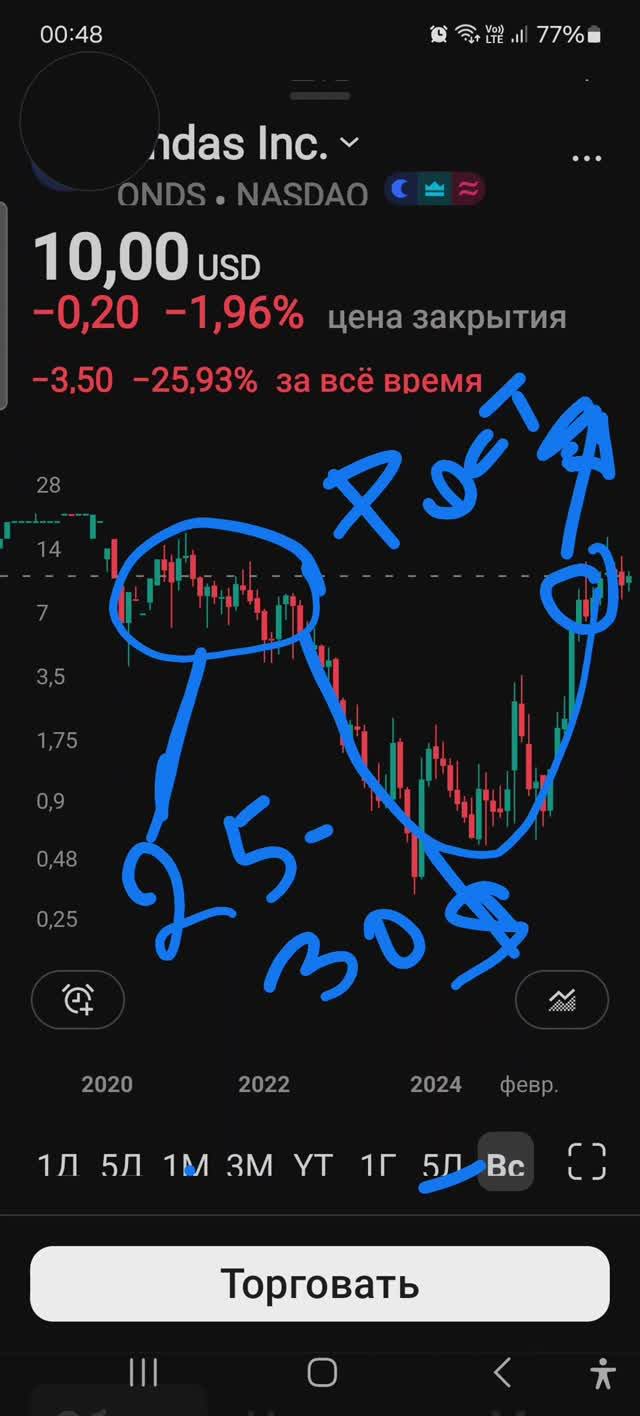This screenshot has width=640, height=1416.
Task: Open the chart type selector icon
Action: point(562,999)
